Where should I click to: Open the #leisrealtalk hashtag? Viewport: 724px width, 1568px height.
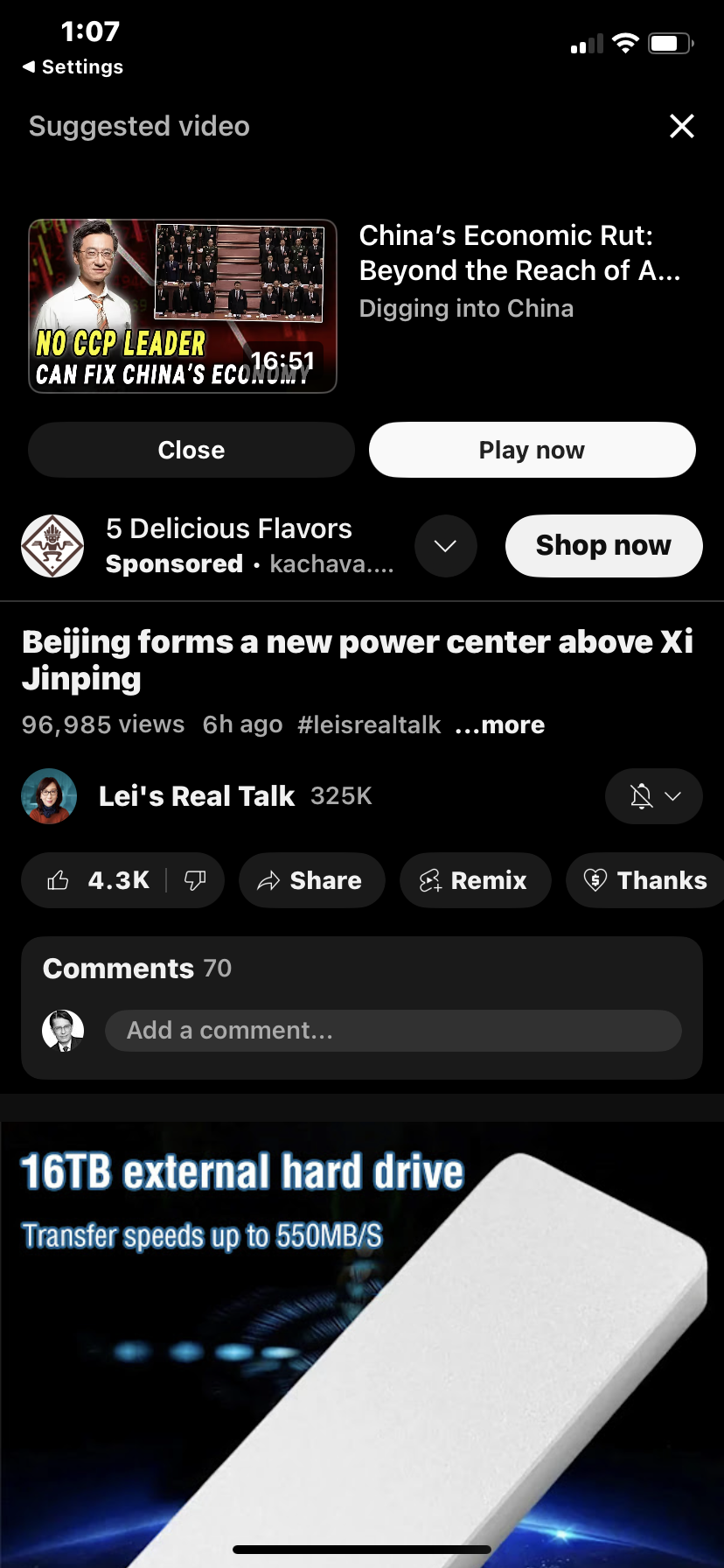click(369, 725)
